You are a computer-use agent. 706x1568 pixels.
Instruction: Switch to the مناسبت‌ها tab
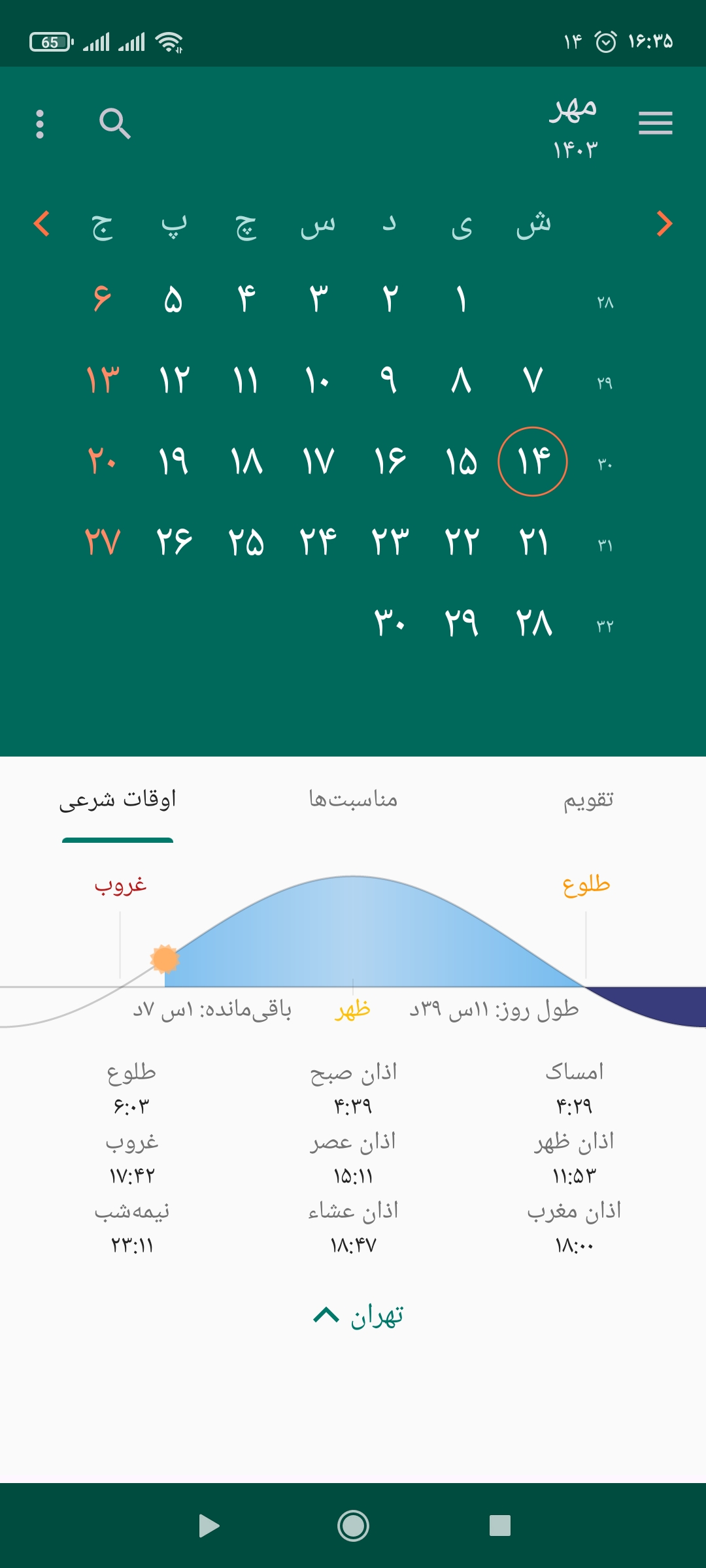coord(353,800)
